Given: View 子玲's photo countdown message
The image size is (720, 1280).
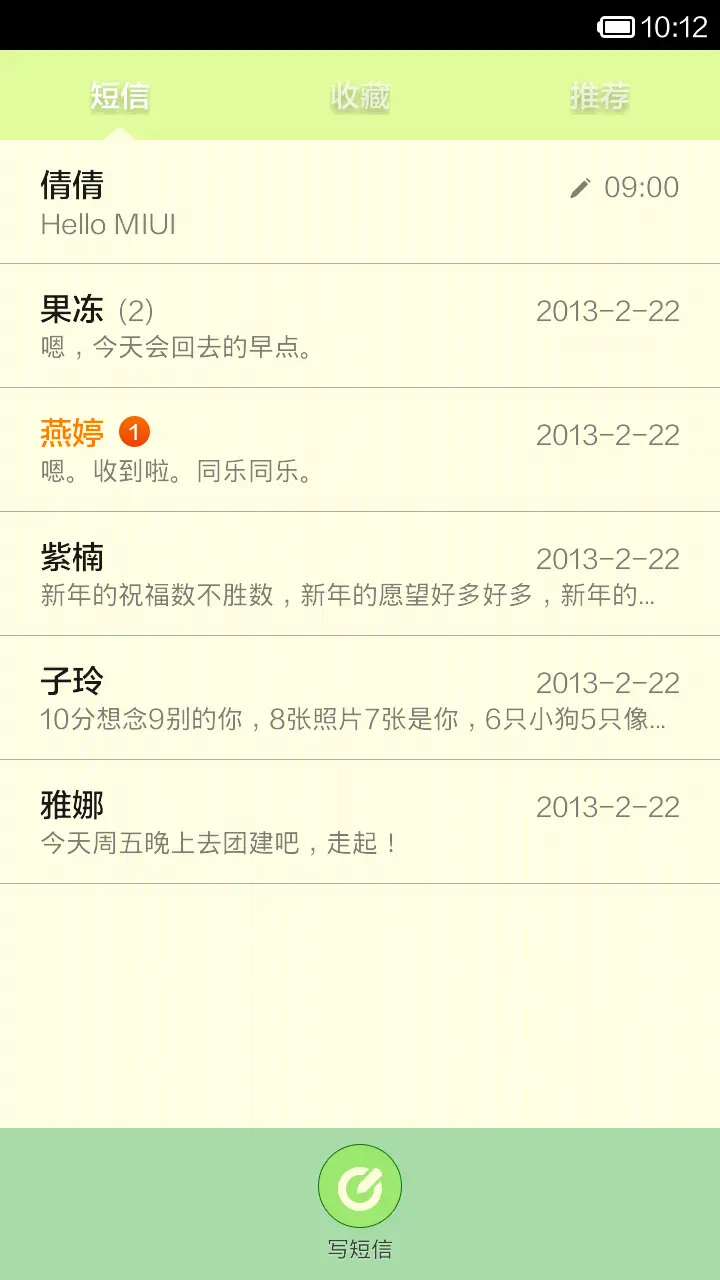Looking at the screenshot, I should (x=300, y=698).
